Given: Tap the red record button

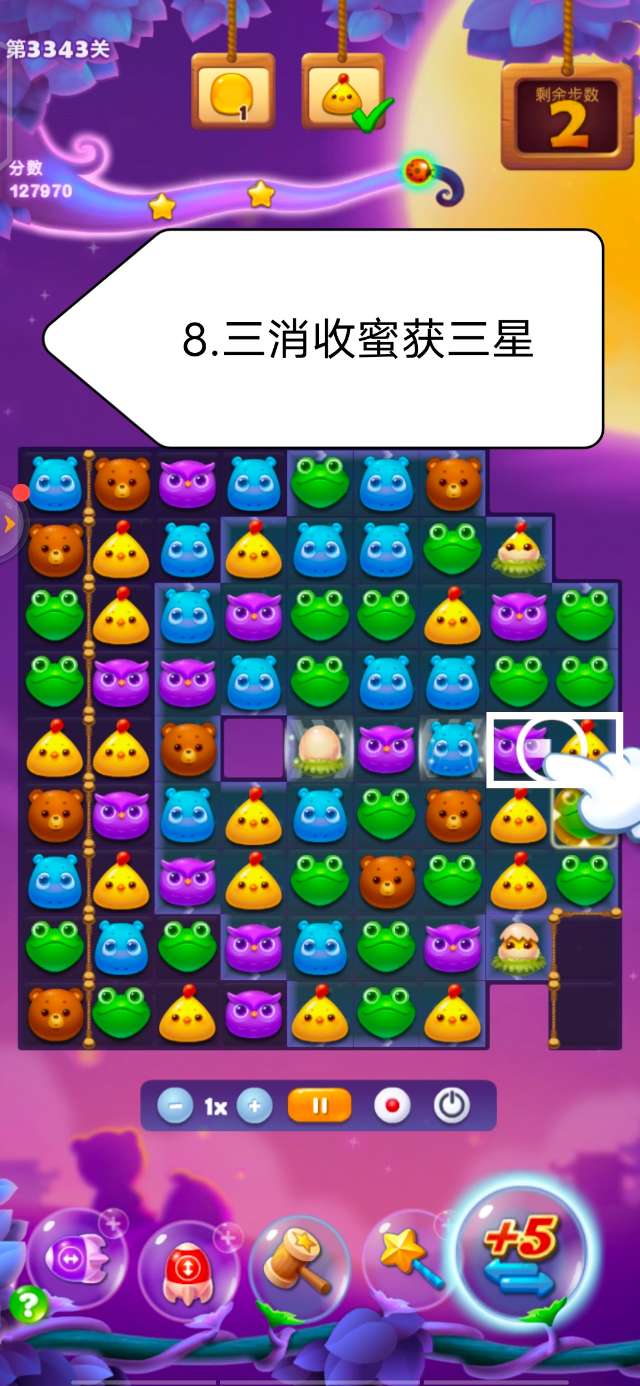Looking at the screenshot, I should tap(392, 1106).
